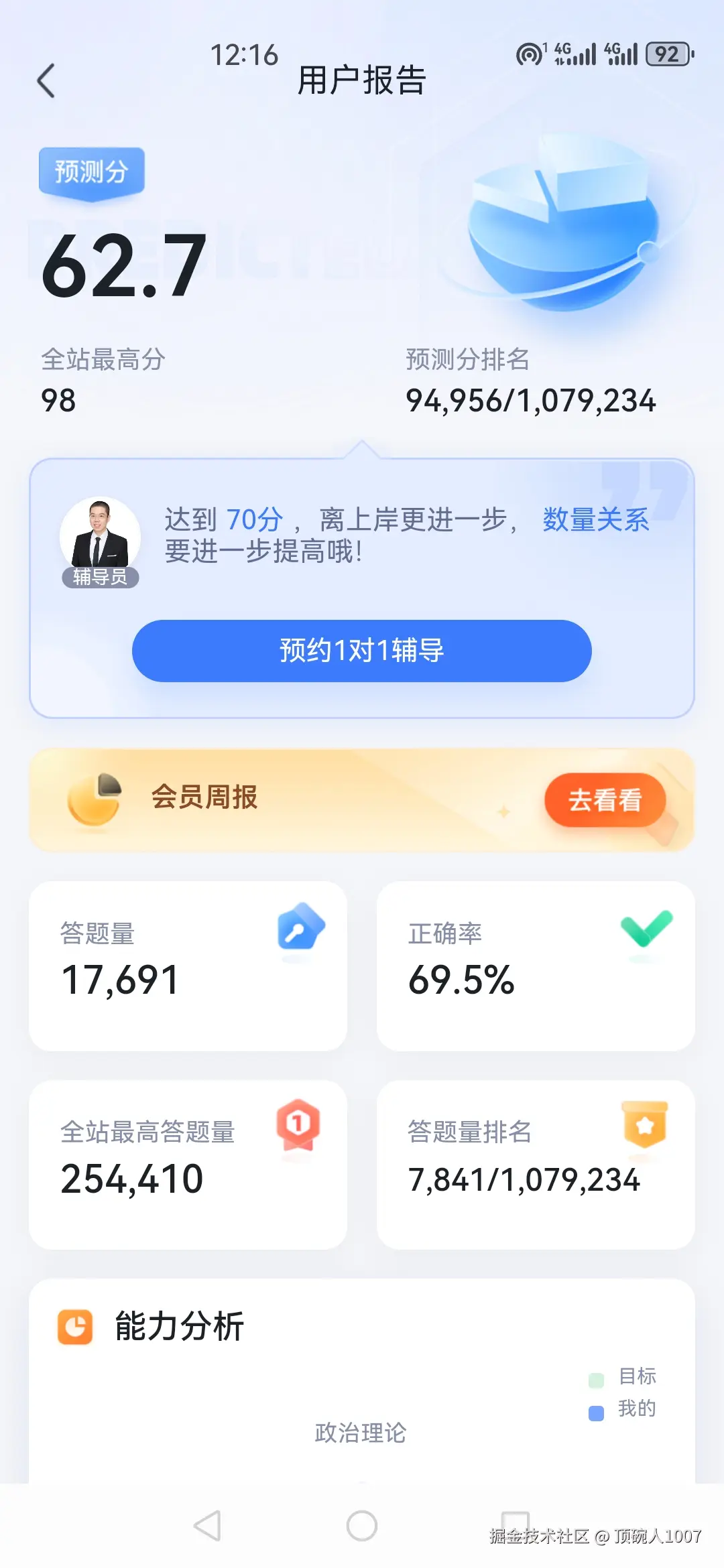Tap the system back triangle
The height and width of the screenshot is (1568, 724).
pyautogui.click(x=207, y=1526)
